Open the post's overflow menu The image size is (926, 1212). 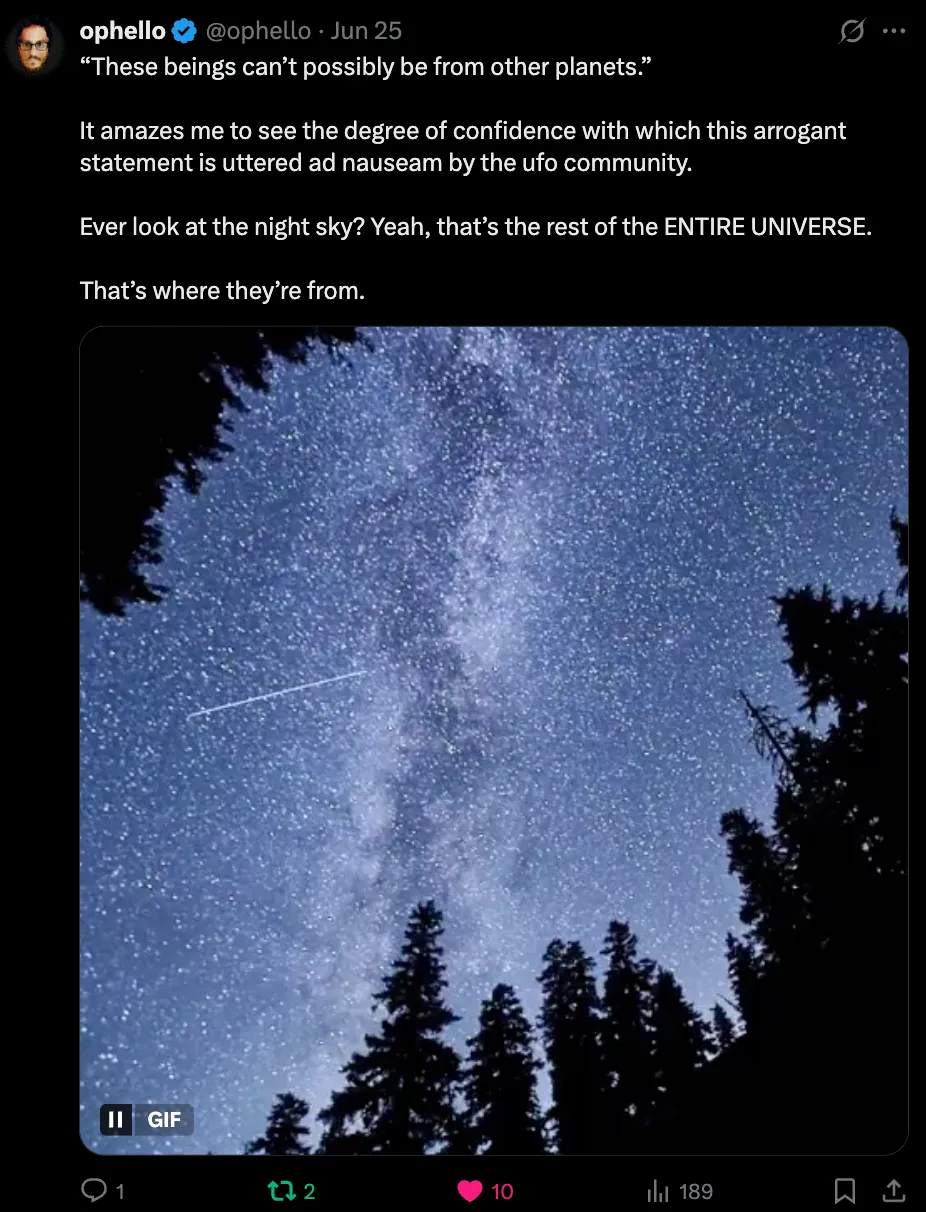893,31
